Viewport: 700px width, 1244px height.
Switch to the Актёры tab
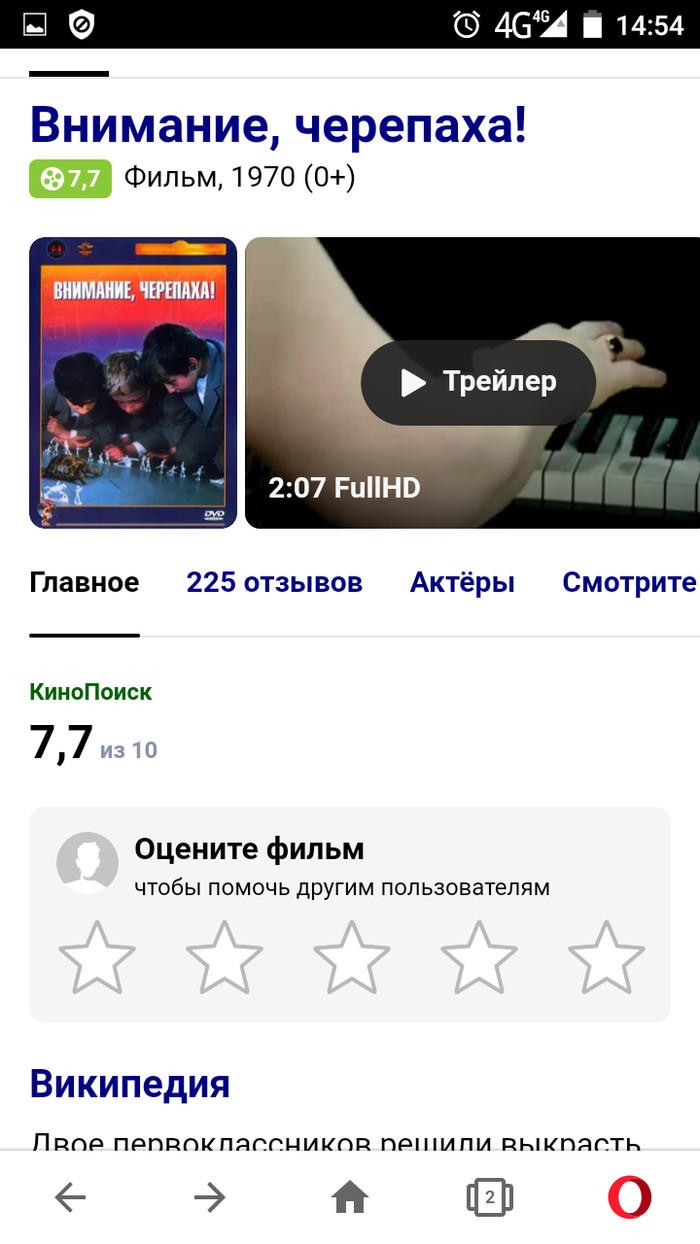click(x=462, y=582)
